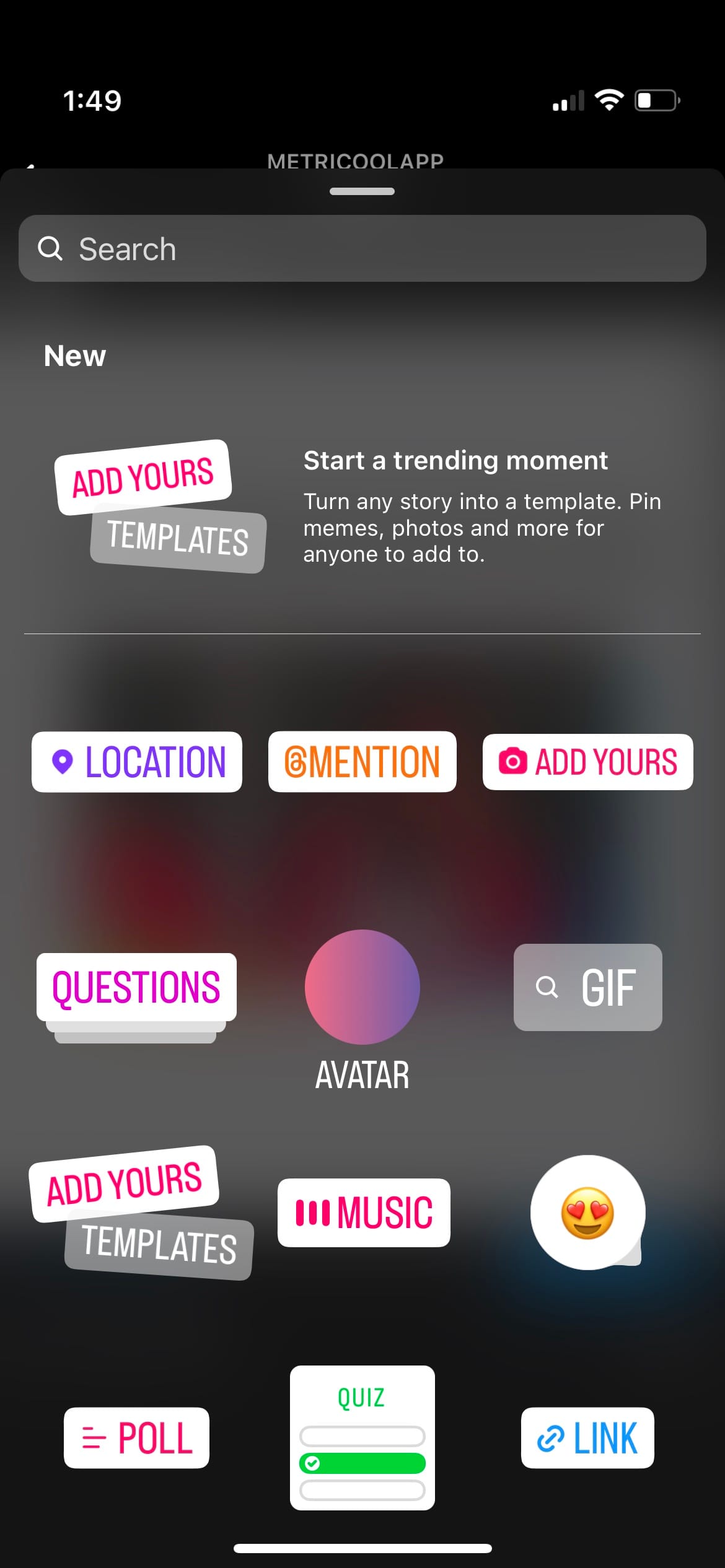Open the trending moment template description
Screen dimensions: 725x1568
pyautogui.click(x=483, y=507)
